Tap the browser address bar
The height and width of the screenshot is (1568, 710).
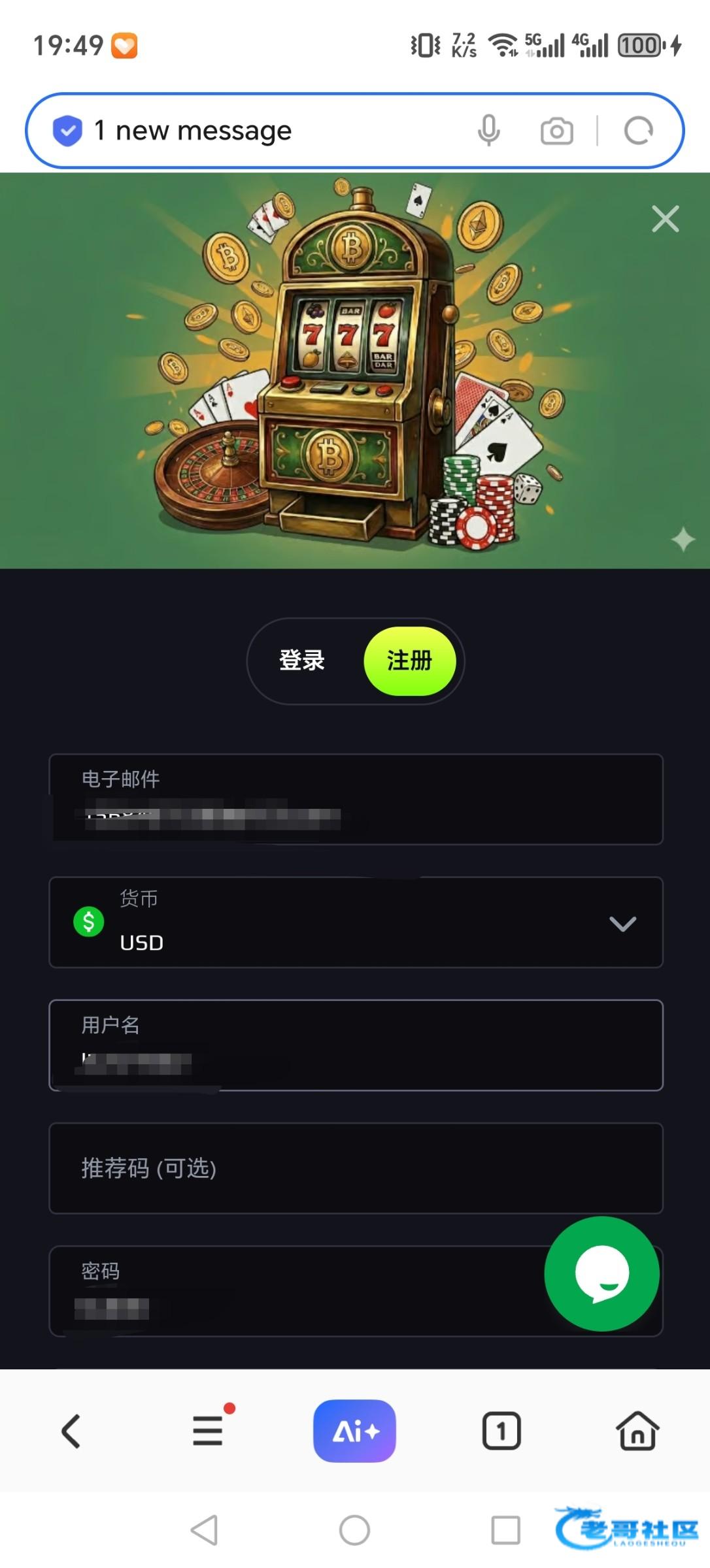tap(262, 131)
